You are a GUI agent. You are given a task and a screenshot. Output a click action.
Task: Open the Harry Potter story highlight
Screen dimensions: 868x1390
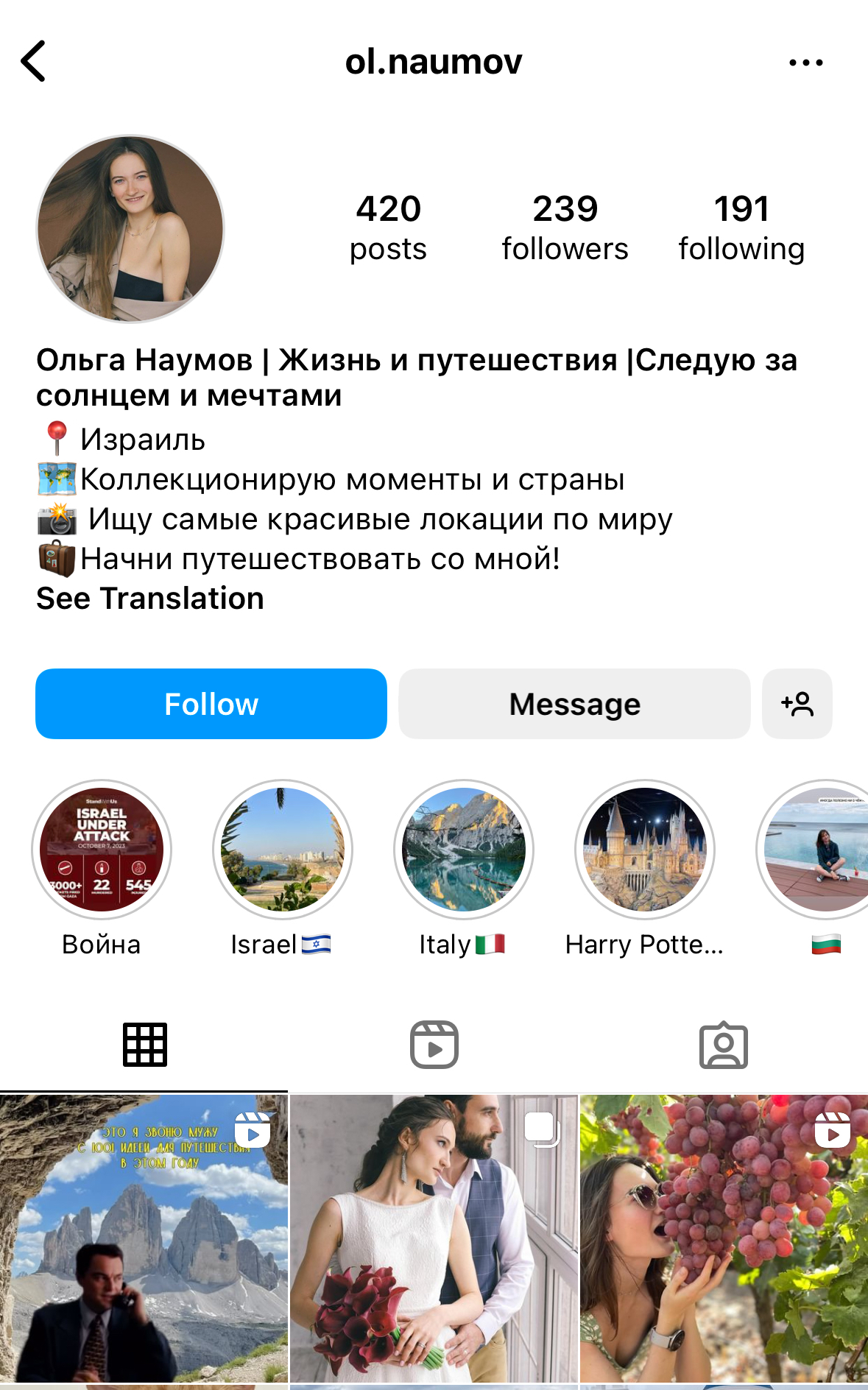point(645,850)
